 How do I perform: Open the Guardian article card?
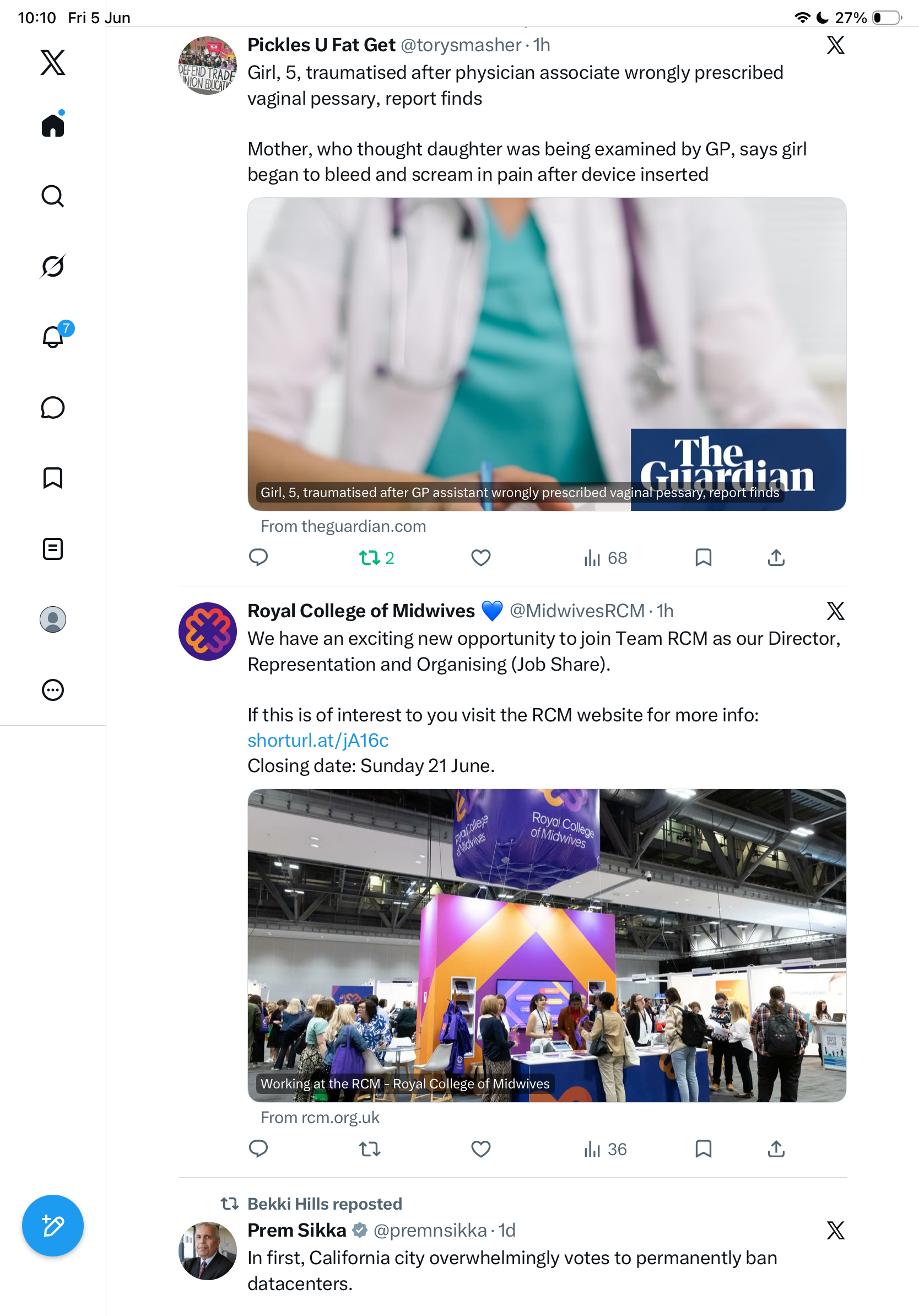[547, 354]
